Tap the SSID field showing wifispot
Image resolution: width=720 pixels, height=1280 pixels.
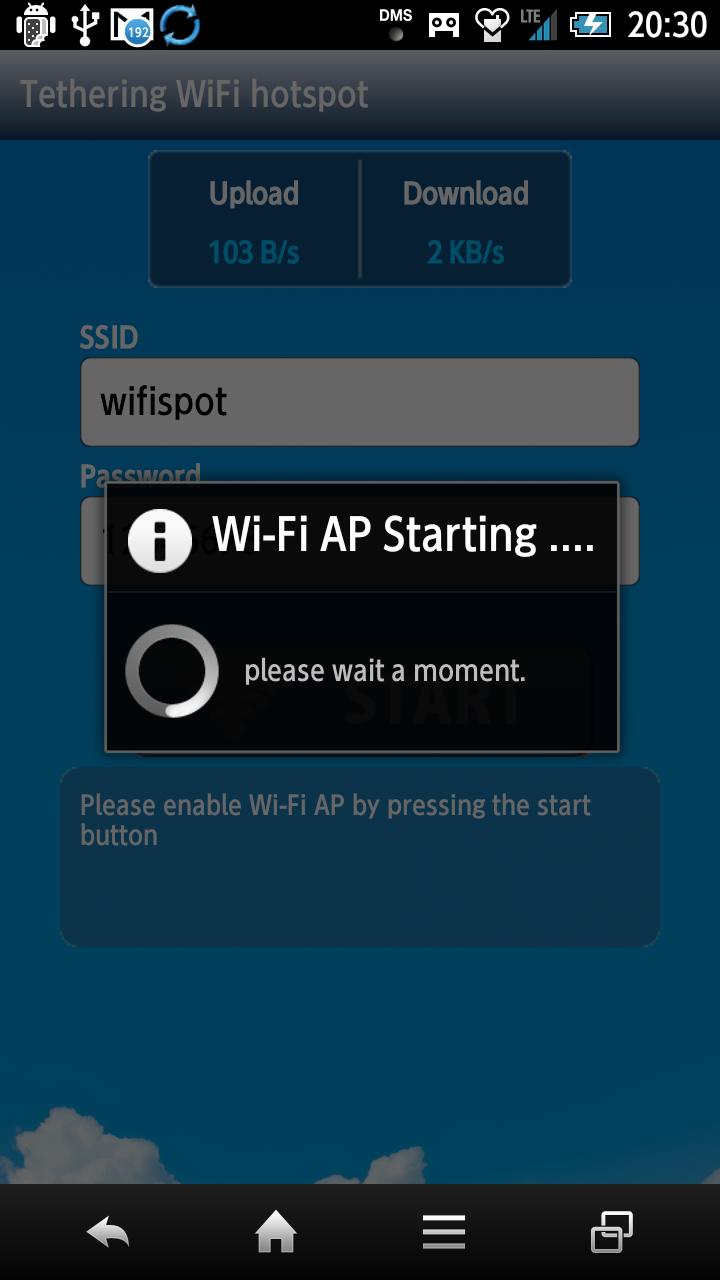click(x=359, y=402)
